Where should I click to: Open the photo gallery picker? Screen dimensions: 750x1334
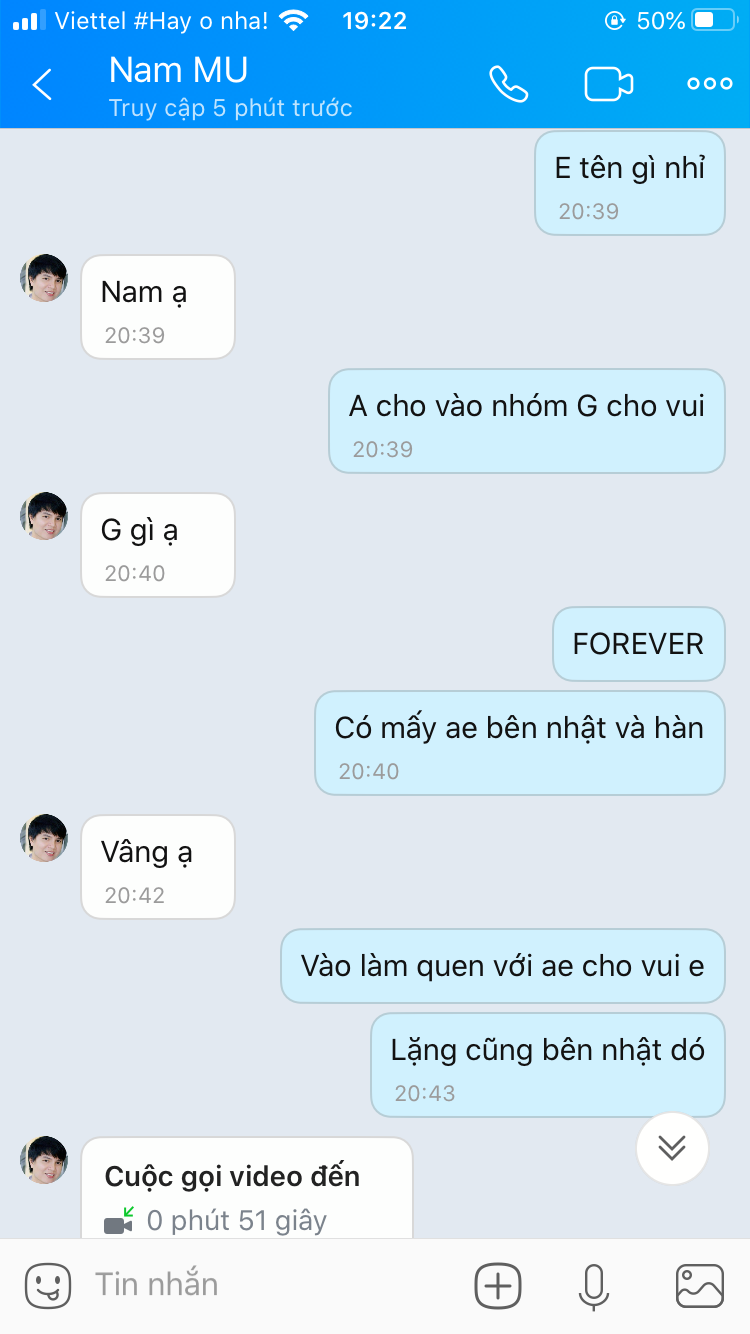tap(700, 1286)
